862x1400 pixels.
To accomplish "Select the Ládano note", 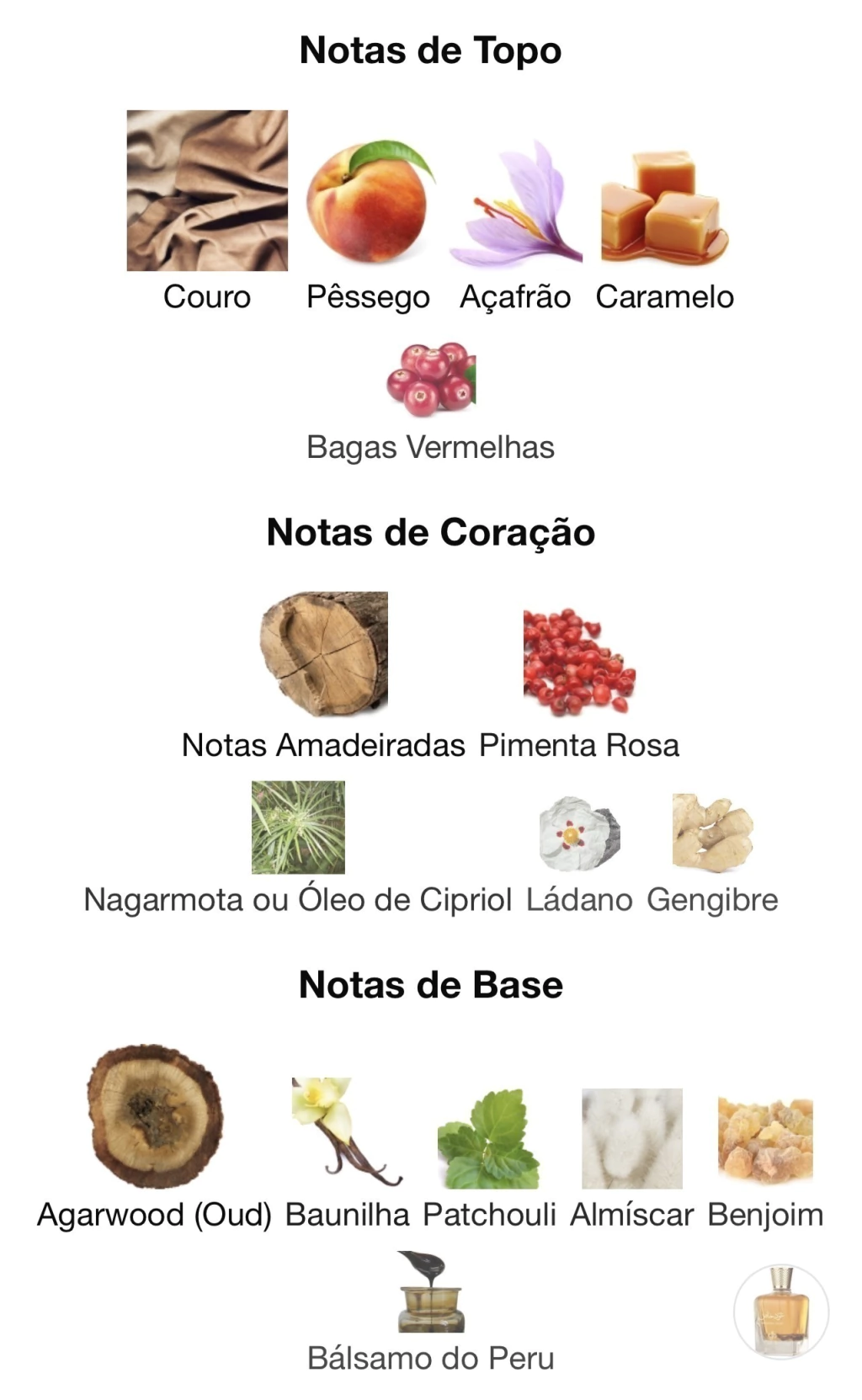I will pos(579,834).
